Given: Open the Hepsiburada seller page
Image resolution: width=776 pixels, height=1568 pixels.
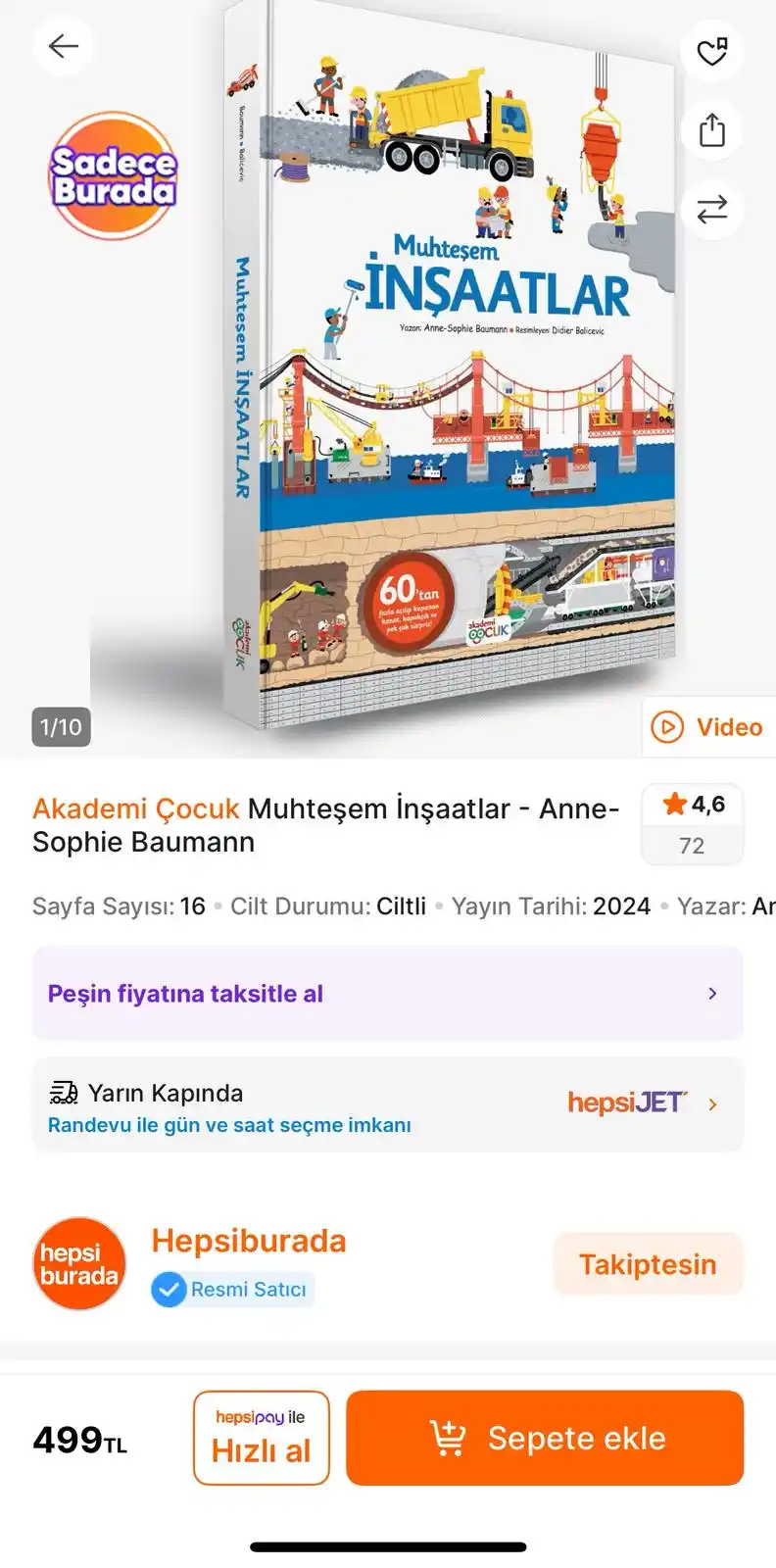Looking at the screenshot, I should (x=248, y=1241).
